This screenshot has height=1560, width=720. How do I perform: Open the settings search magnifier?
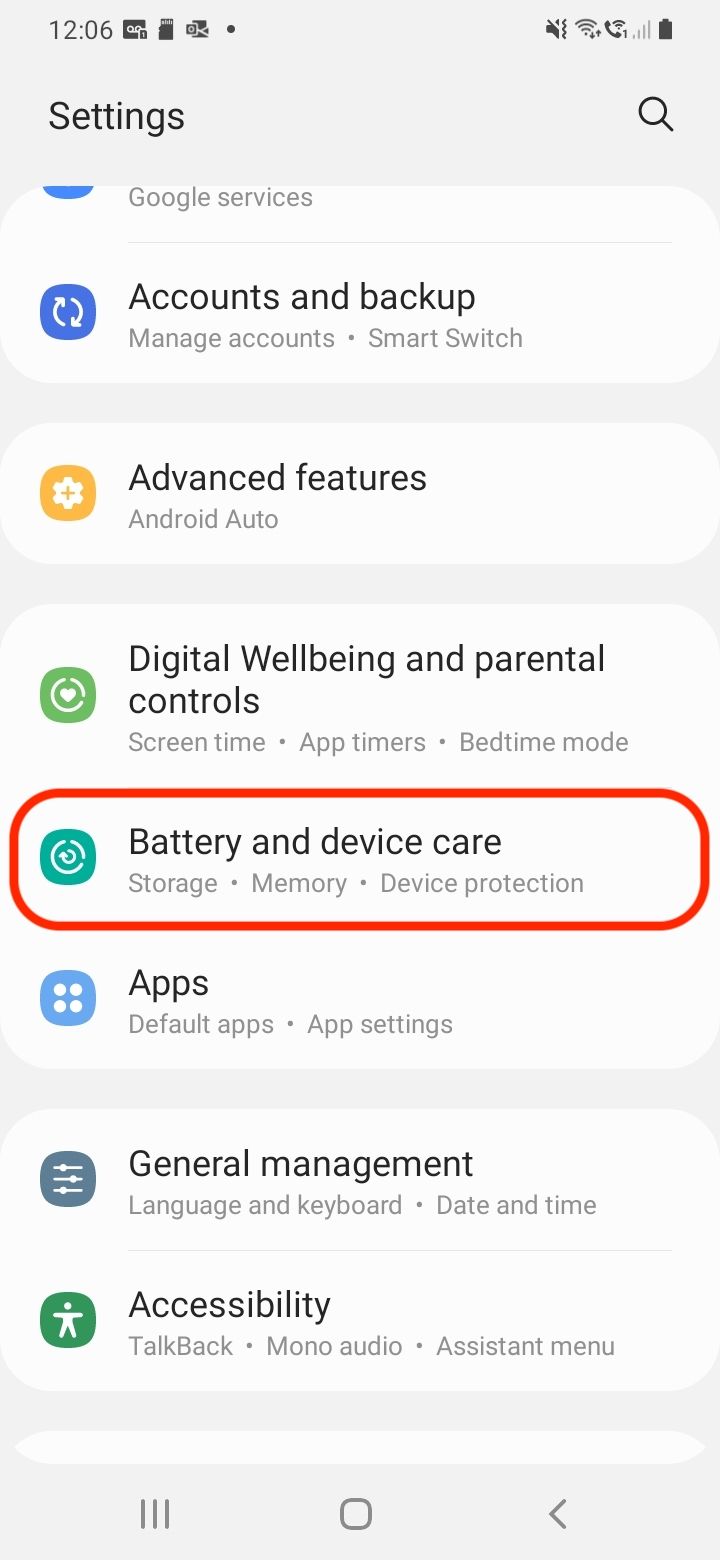[x=655, y=115]
